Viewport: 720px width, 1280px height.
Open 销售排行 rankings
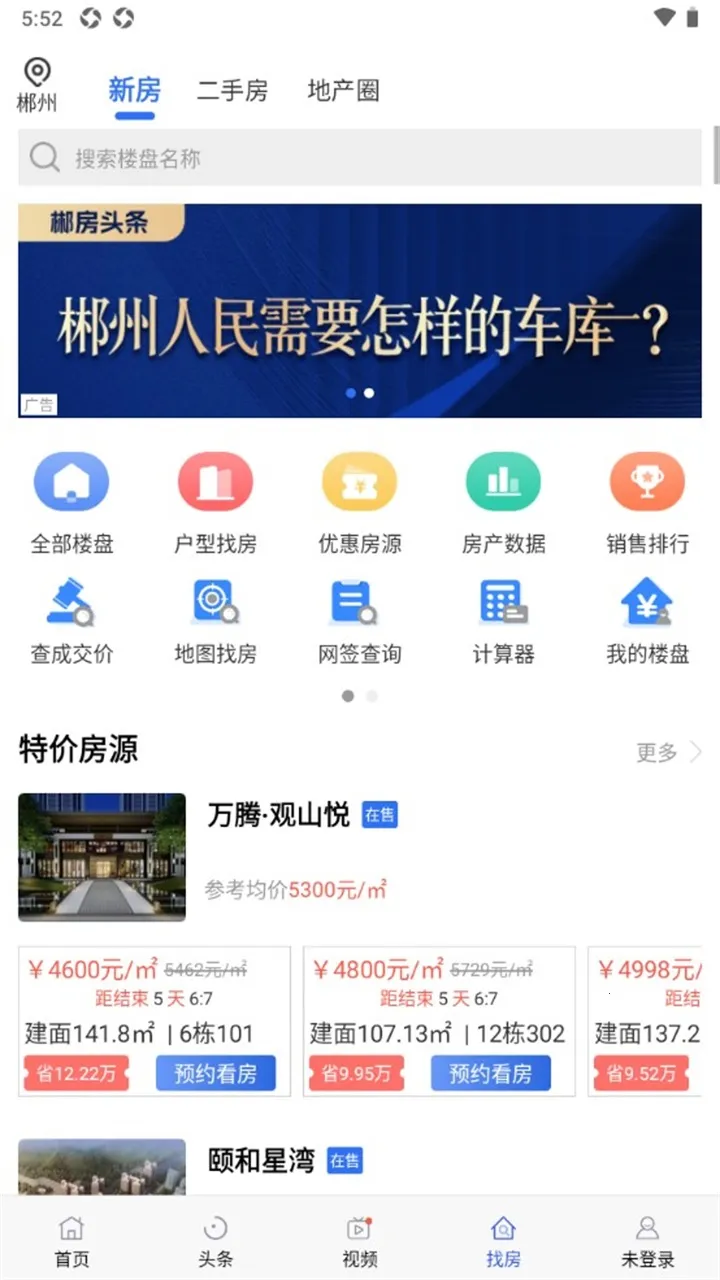click(647, 502)
